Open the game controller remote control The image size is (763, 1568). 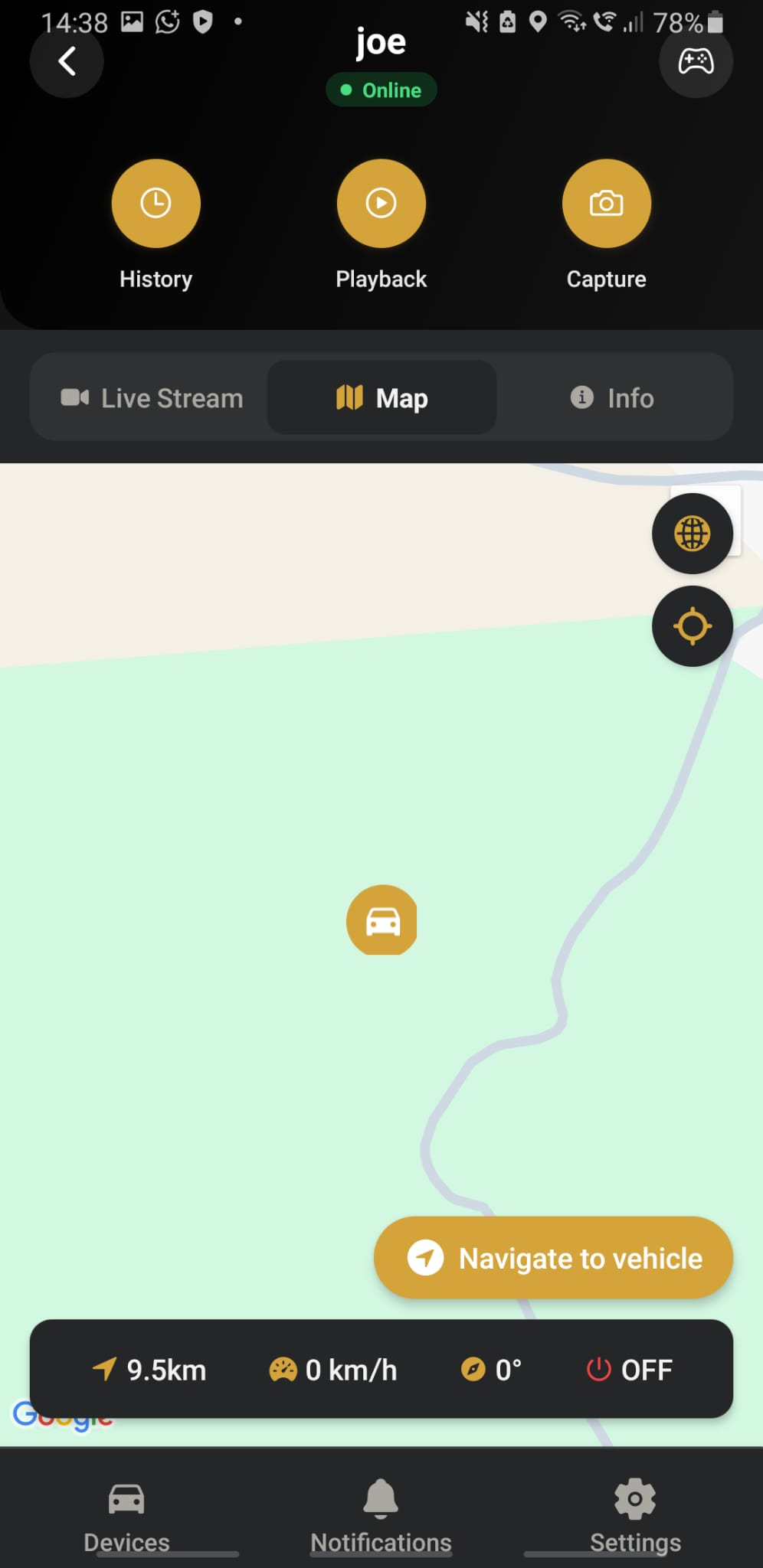click(696, 61)
